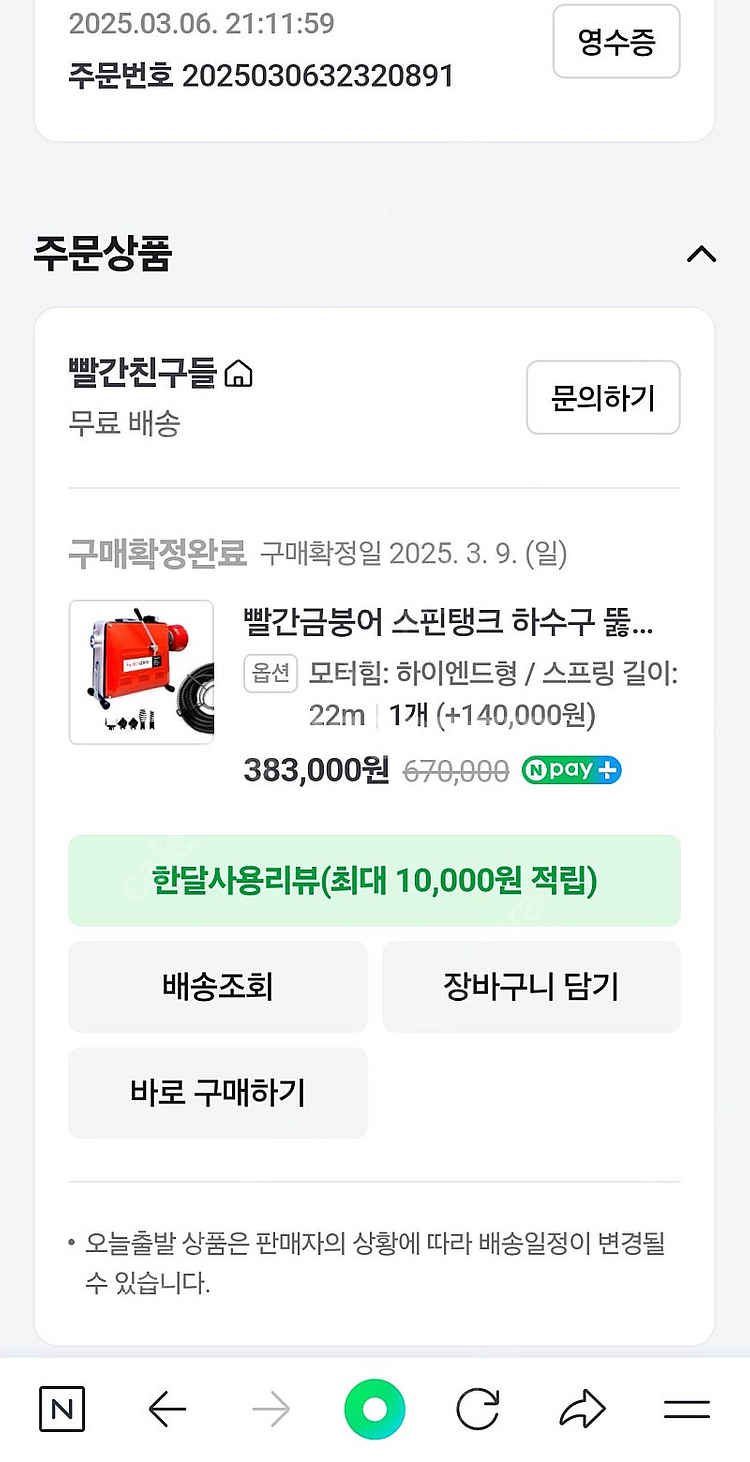
Task: Open the 옵션 details for the product
Action: [x=270, y=673]
